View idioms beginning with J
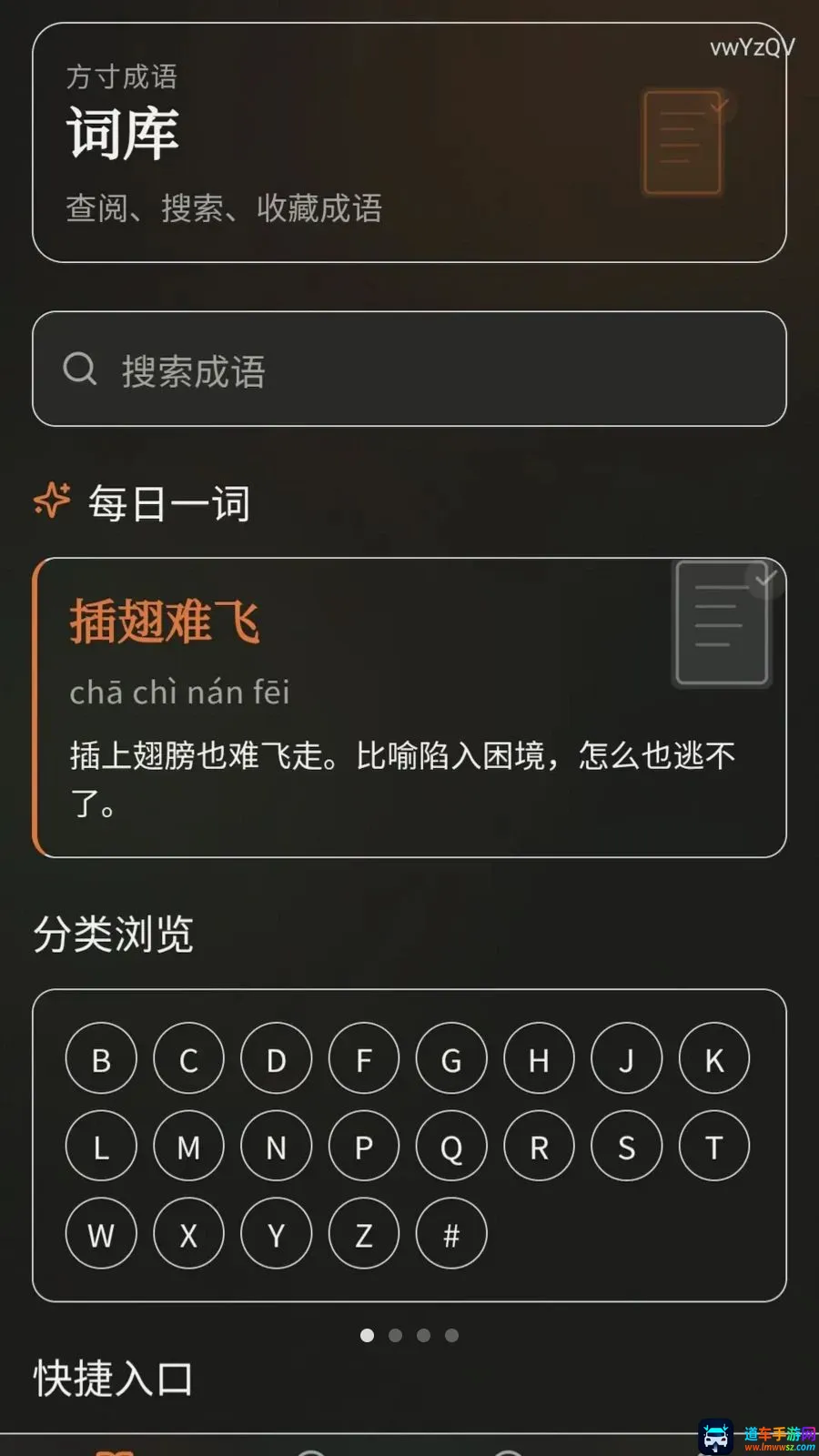Viewport: 819px width, 1456px height. pos(626,1059)
